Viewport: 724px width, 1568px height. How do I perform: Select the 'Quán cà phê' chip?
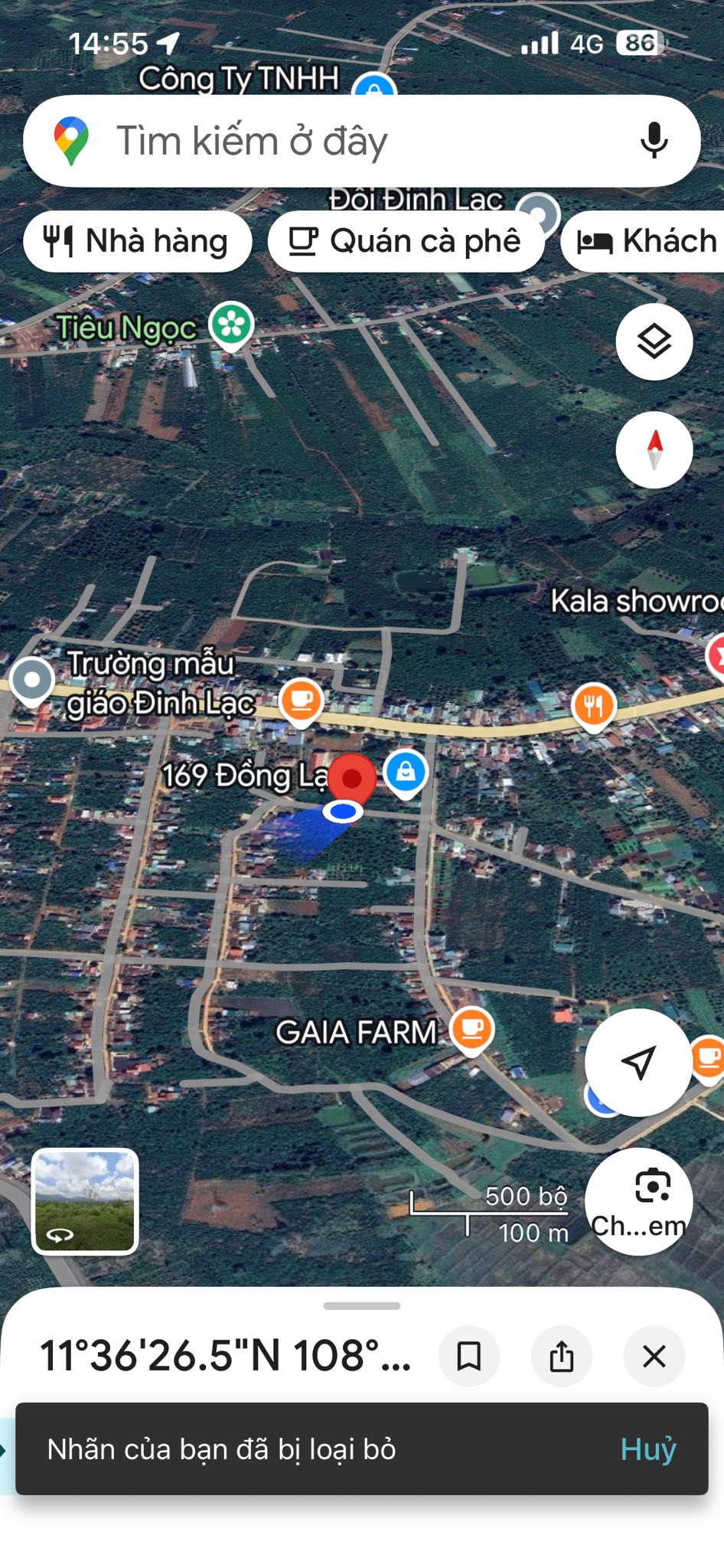pyautogui.click(x=406, y=241)
